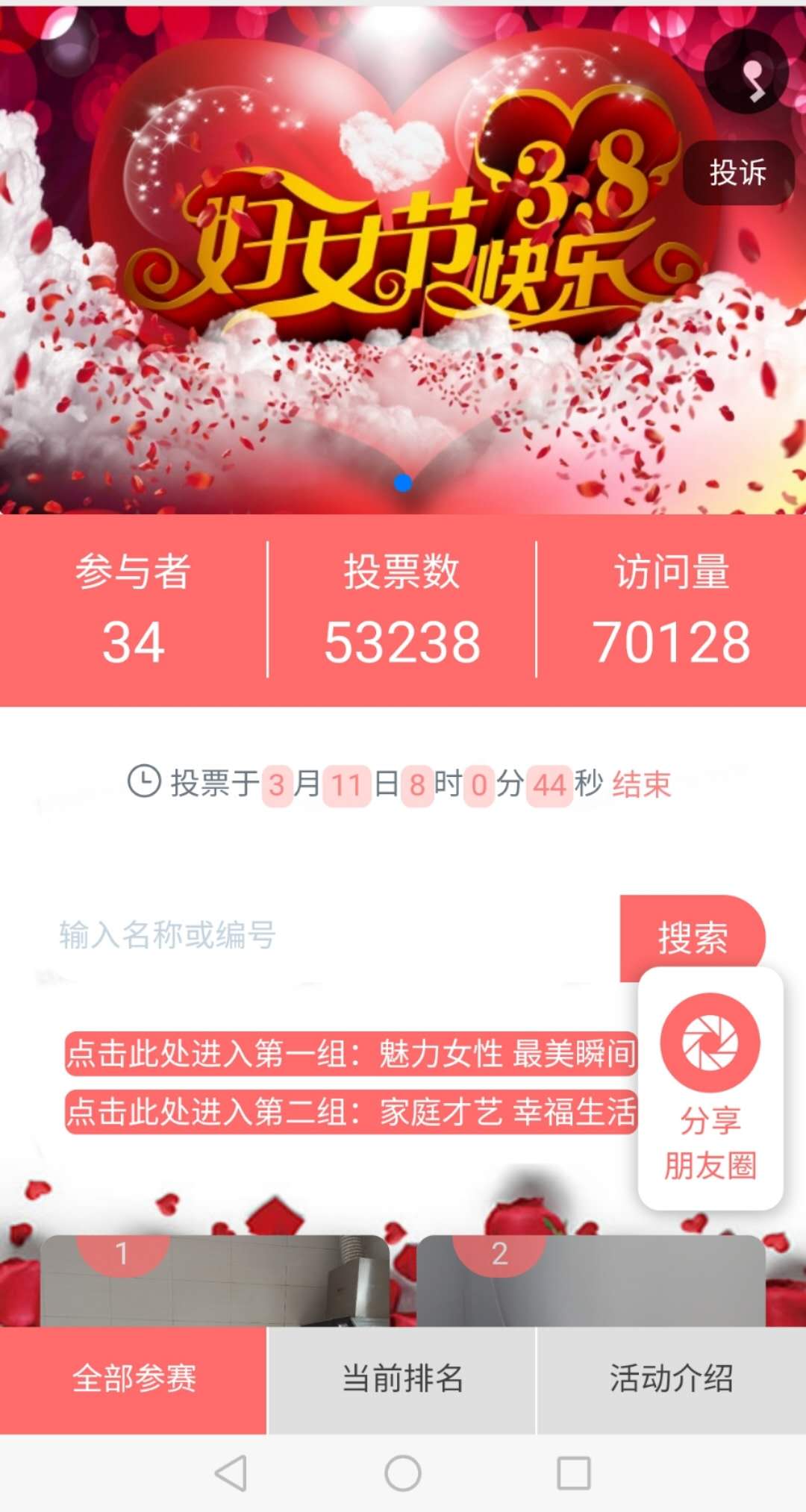Open the 活动介绍 tab
This screenshot has height=1512, width=806.
point(672,1379)
